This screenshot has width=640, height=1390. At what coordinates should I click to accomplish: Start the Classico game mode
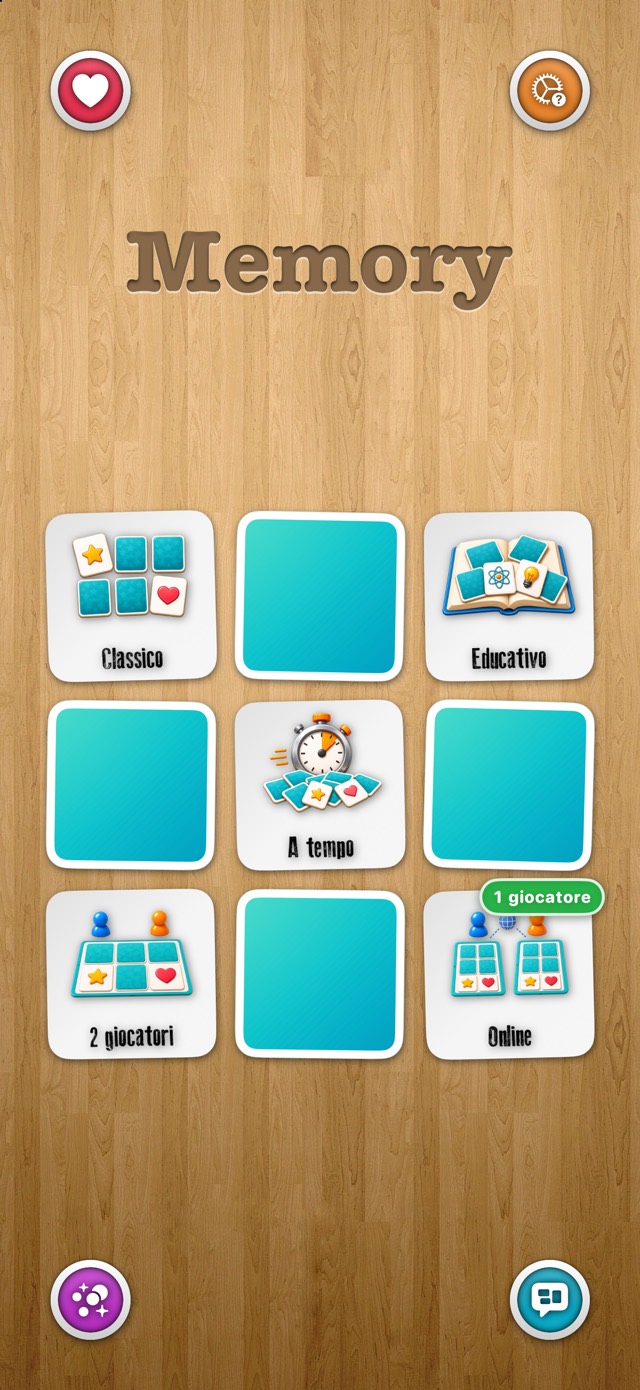point(131,596)
